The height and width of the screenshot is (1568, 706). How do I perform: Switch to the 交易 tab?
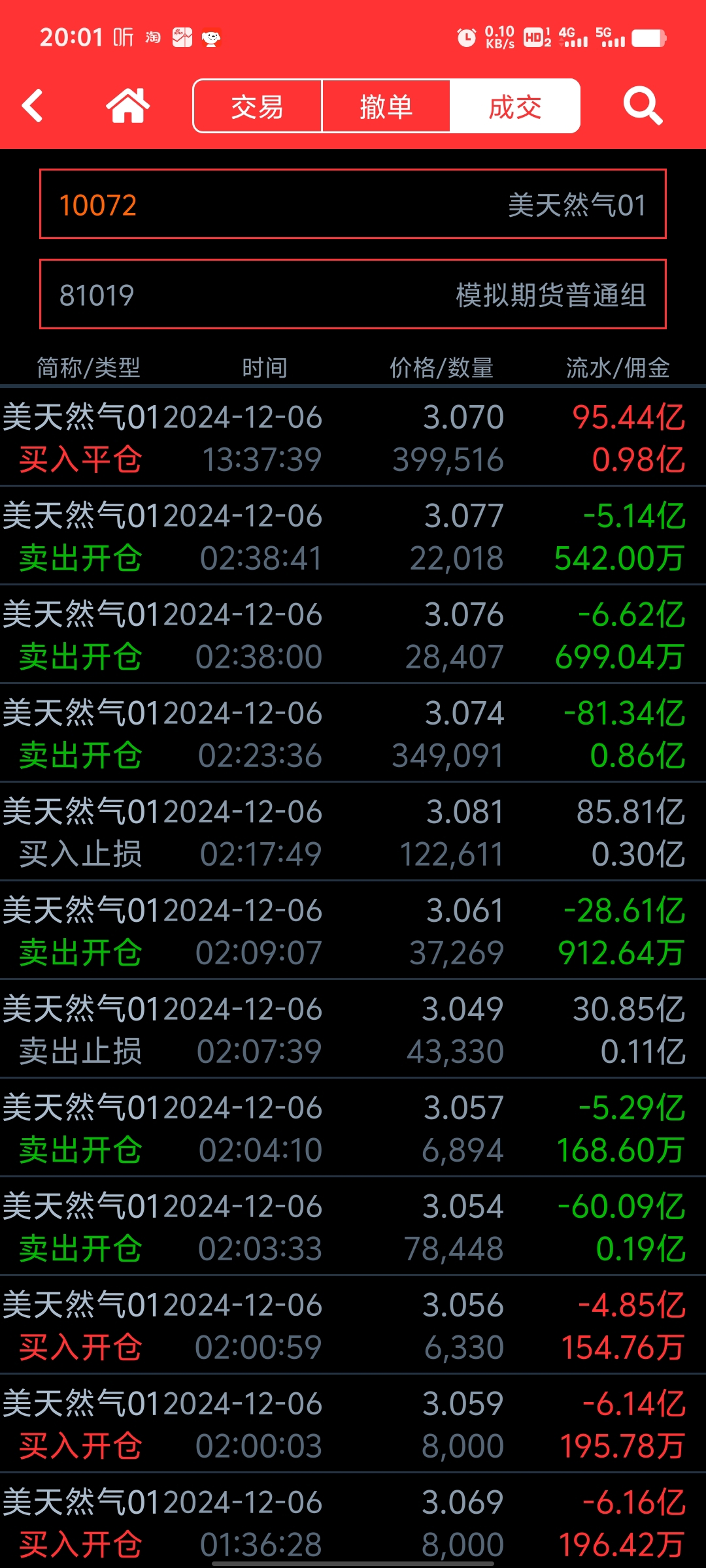click(x=258, y=106)
